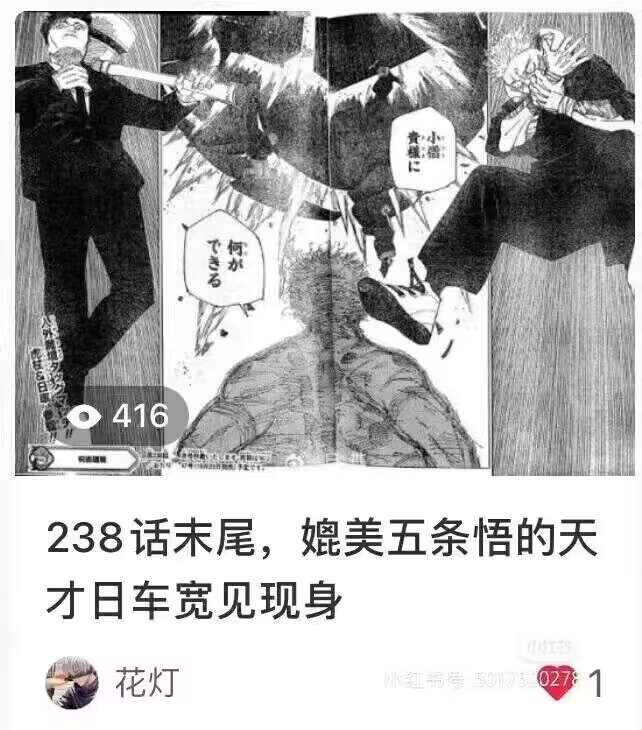Open 花灯's profile avatar
The height and width of the screenshot is (730, 642).
72,683
